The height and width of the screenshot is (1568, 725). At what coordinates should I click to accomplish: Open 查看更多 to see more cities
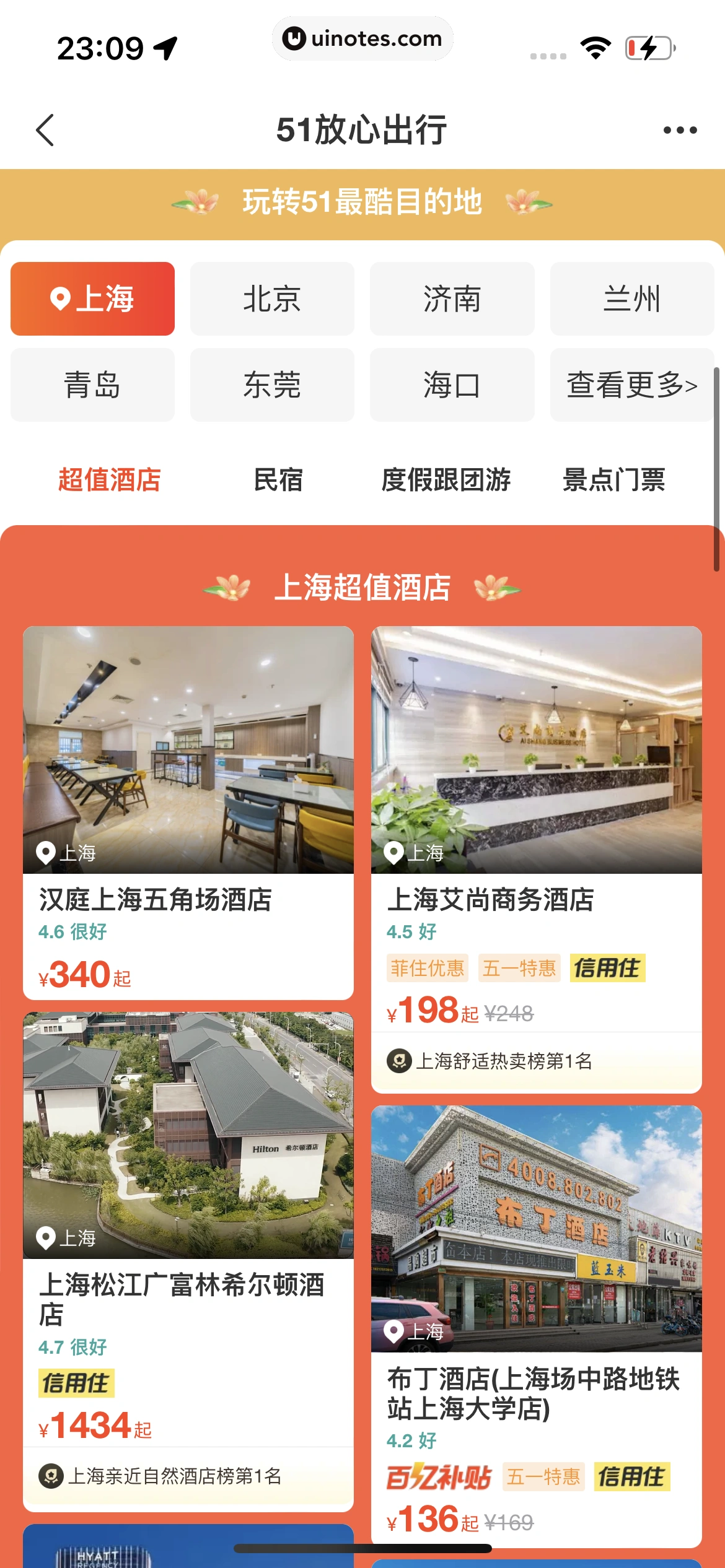pos(631,385)
